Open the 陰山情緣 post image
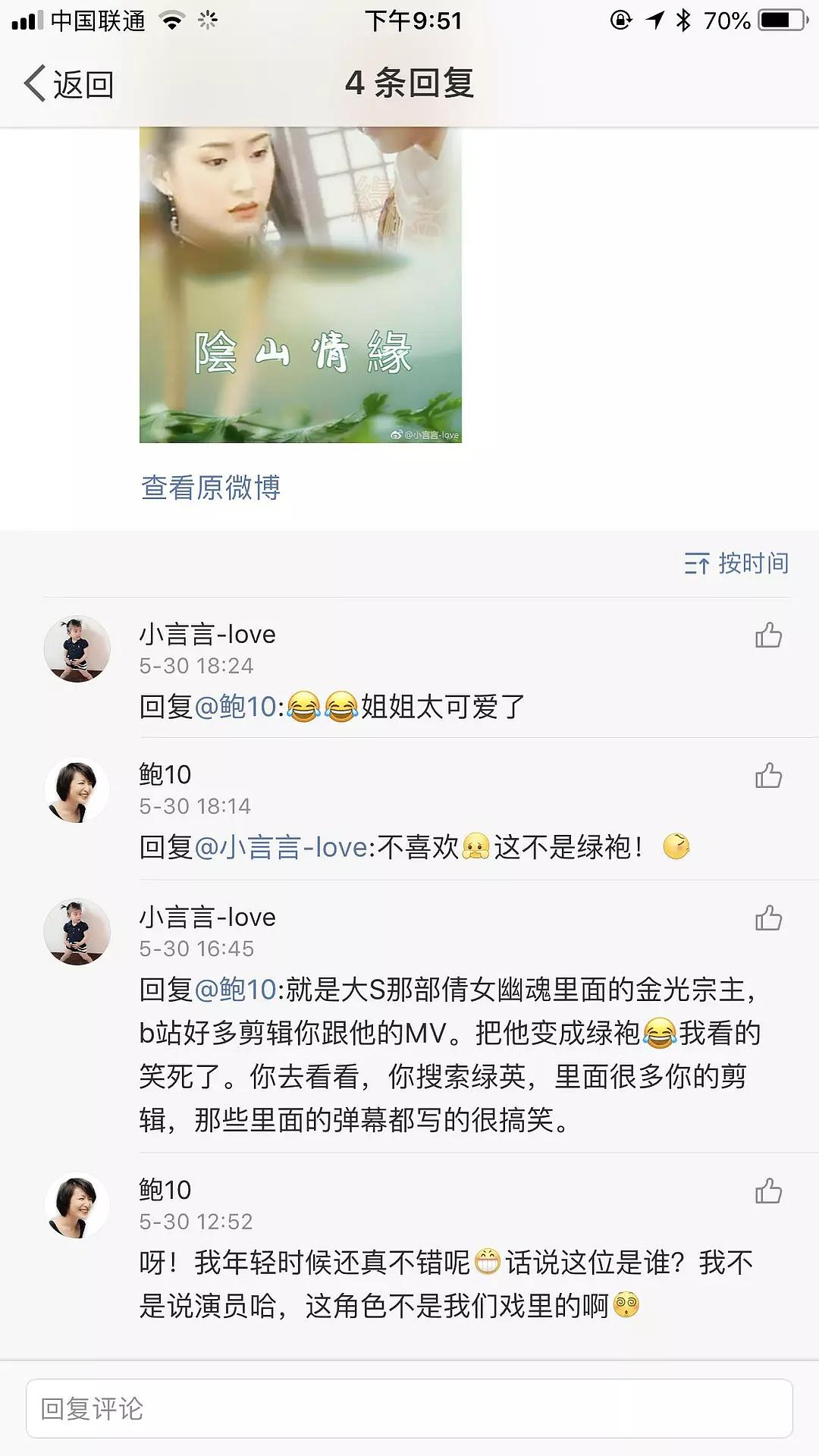 300,284
